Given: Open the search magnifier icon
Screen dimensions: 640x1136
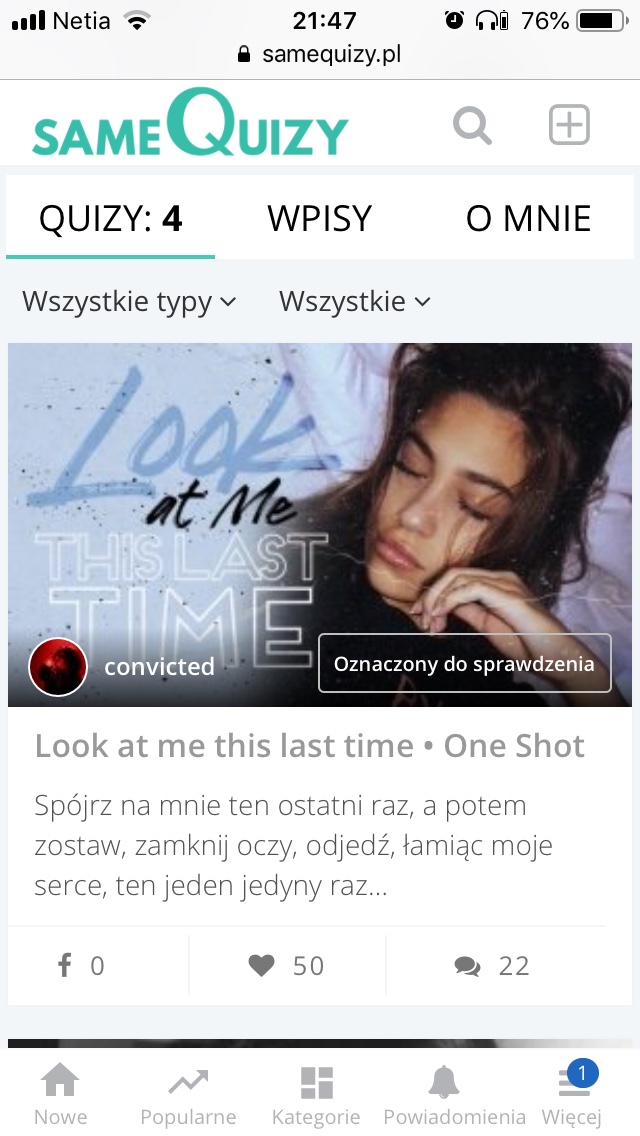Looking at the screenshot, I should [x=472, y=127].
